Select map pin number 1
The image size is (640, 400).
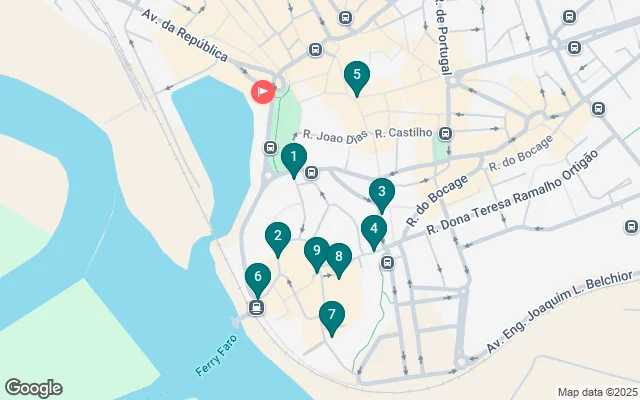(293, 158)
